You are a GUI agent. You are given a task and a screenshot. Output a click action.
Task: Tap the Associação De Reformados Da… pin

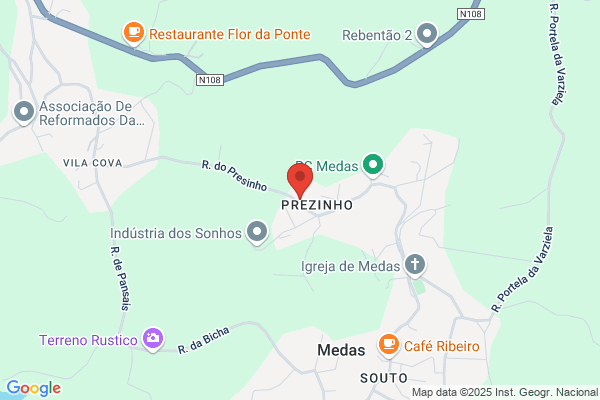point(24,113)
